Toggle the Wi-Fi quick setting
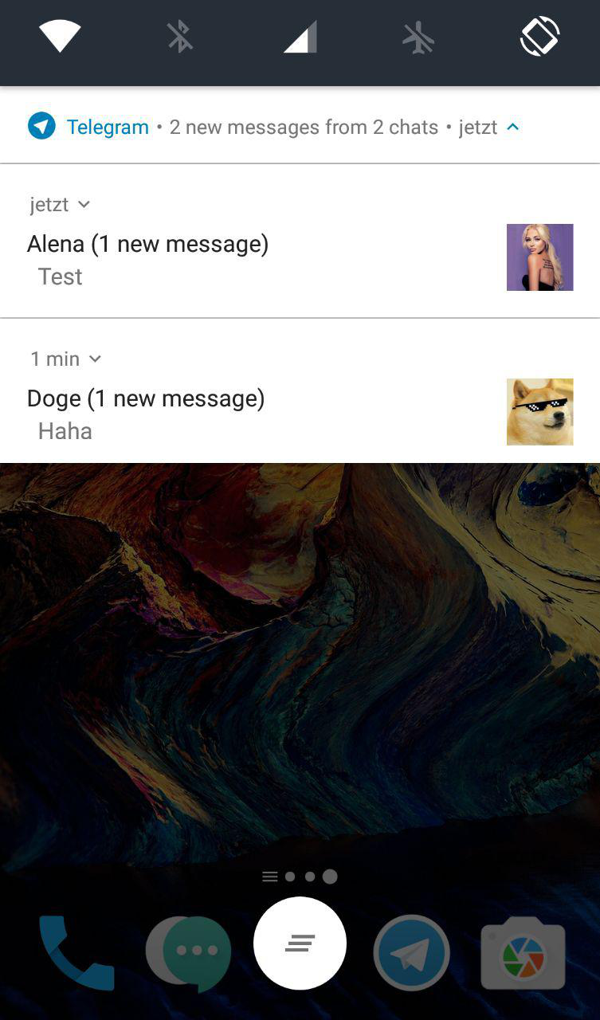The image size is (600, 1020). pyautogui.click(x=60, y=37)
